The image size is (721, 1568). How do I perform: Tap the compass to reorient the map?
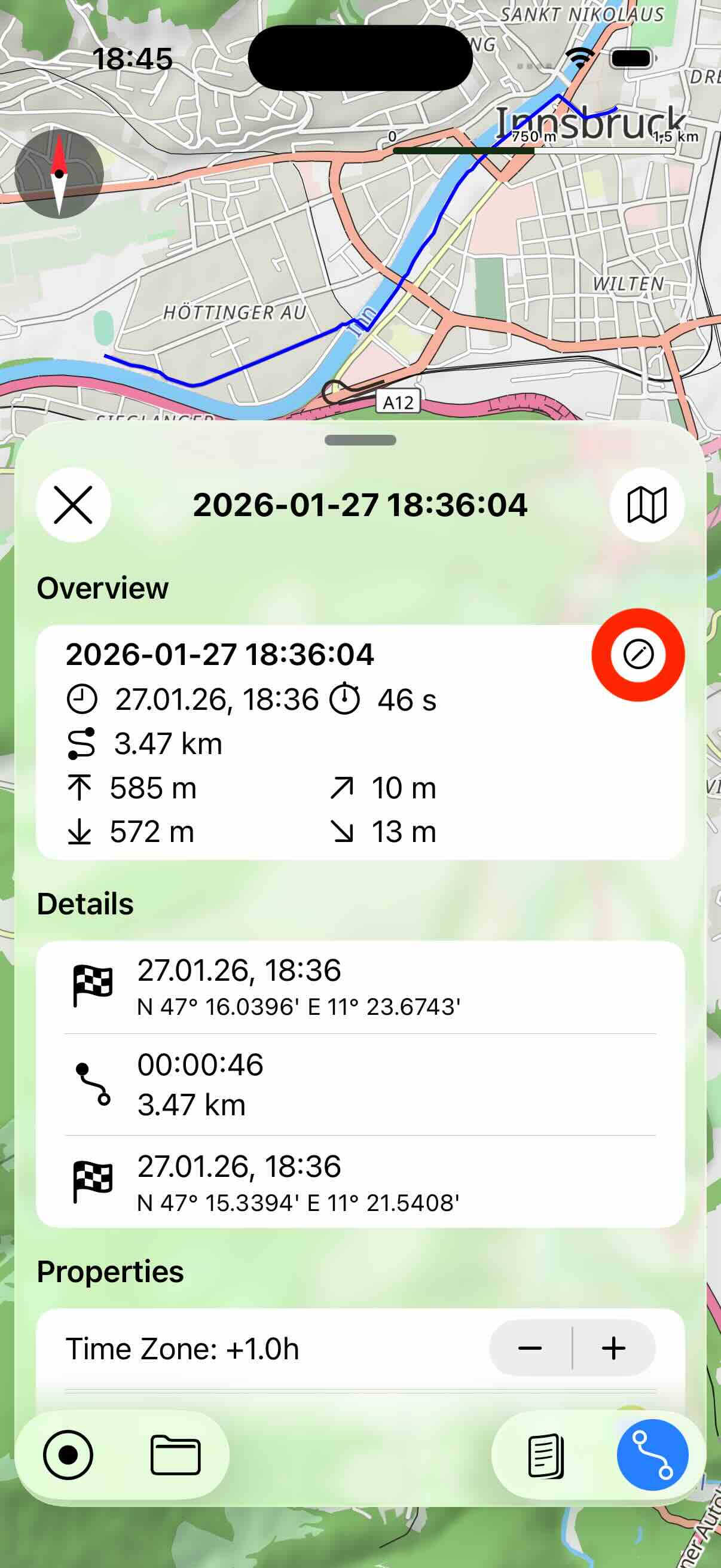point(59,173)
